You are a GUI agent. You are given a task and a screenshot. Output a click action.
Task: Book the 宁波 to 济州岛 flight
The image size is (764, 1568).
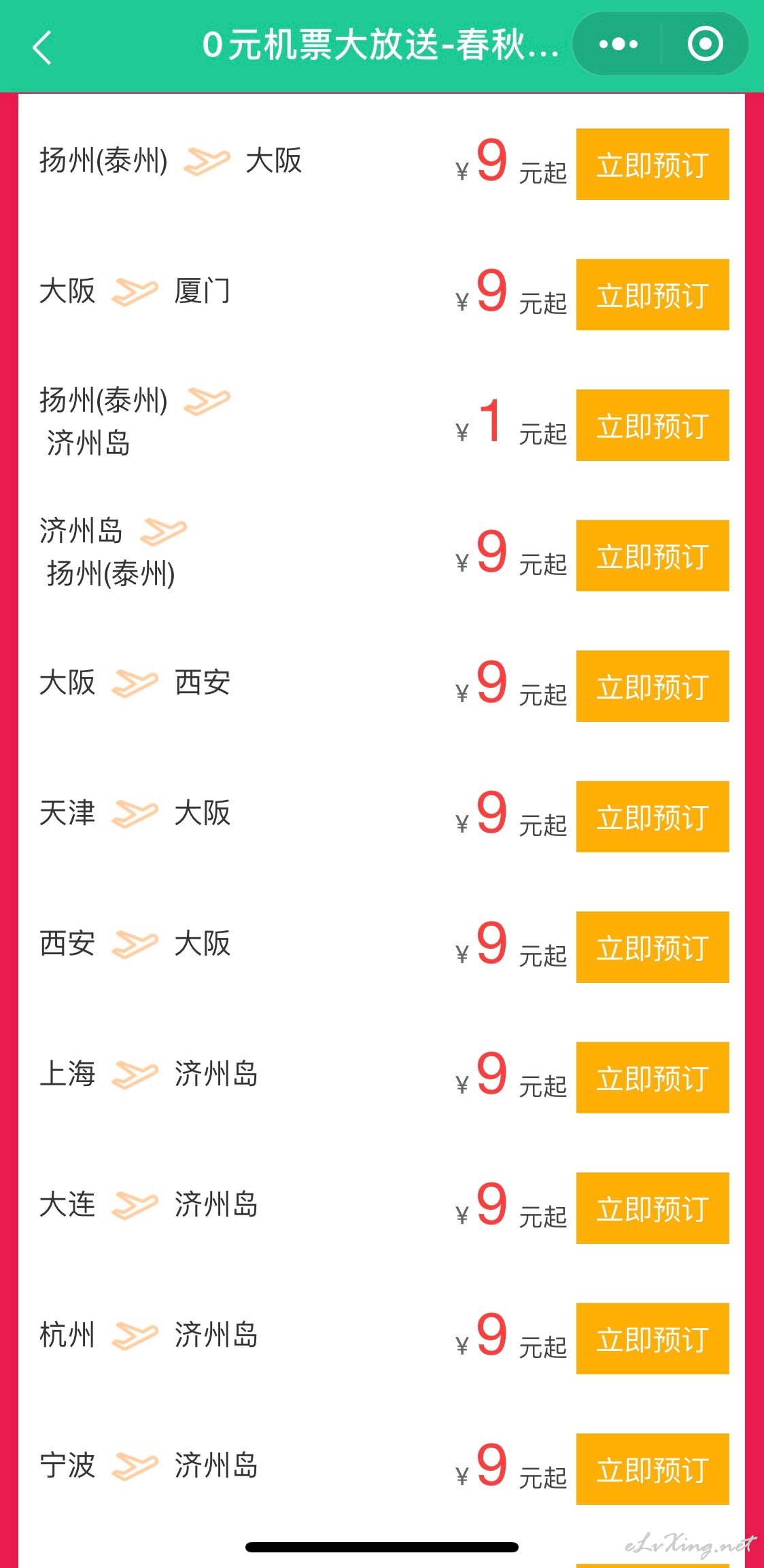tap(653, 1469)
